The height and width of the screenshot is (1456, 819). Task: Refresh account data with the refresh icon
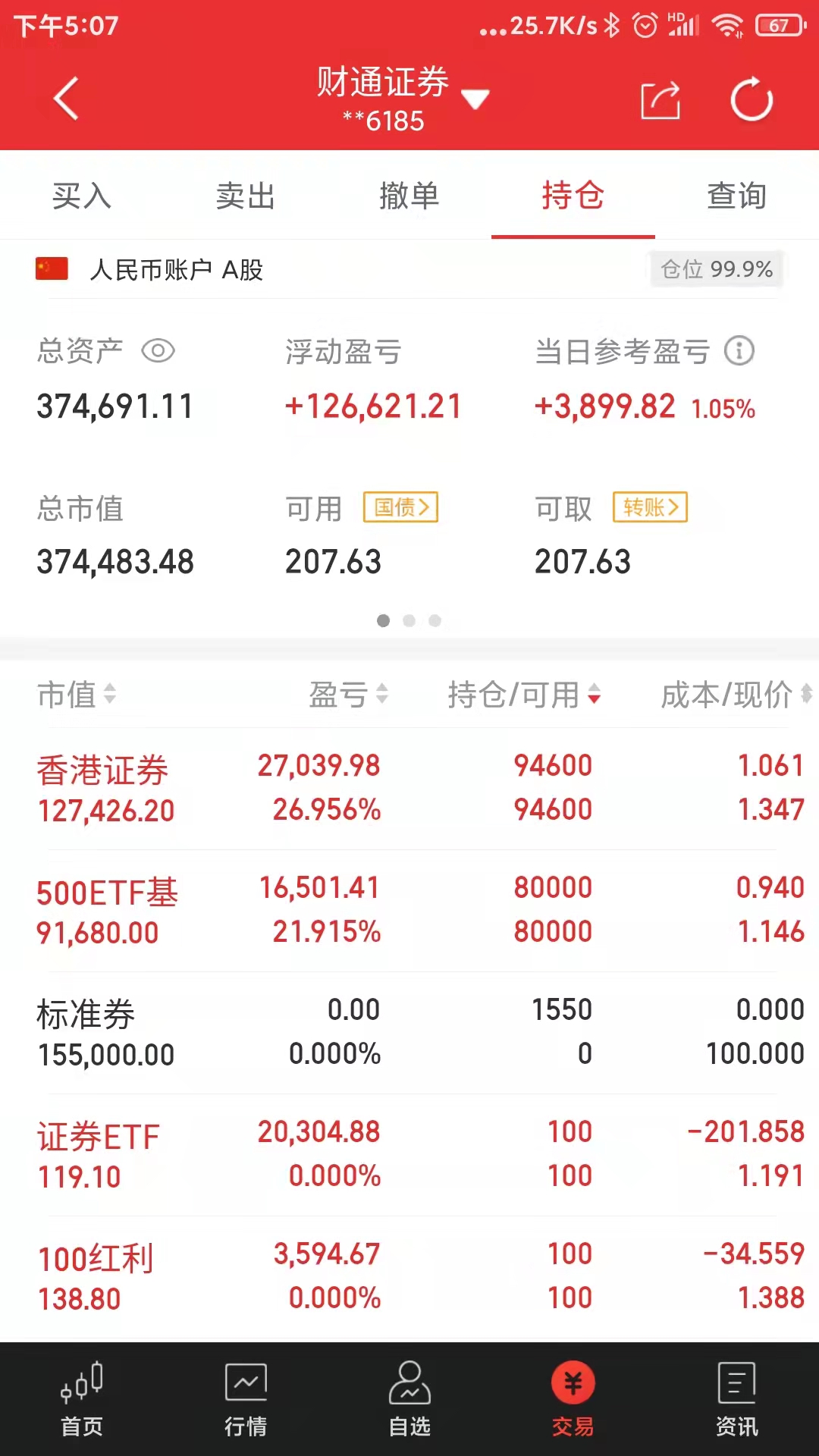point(750,99)
